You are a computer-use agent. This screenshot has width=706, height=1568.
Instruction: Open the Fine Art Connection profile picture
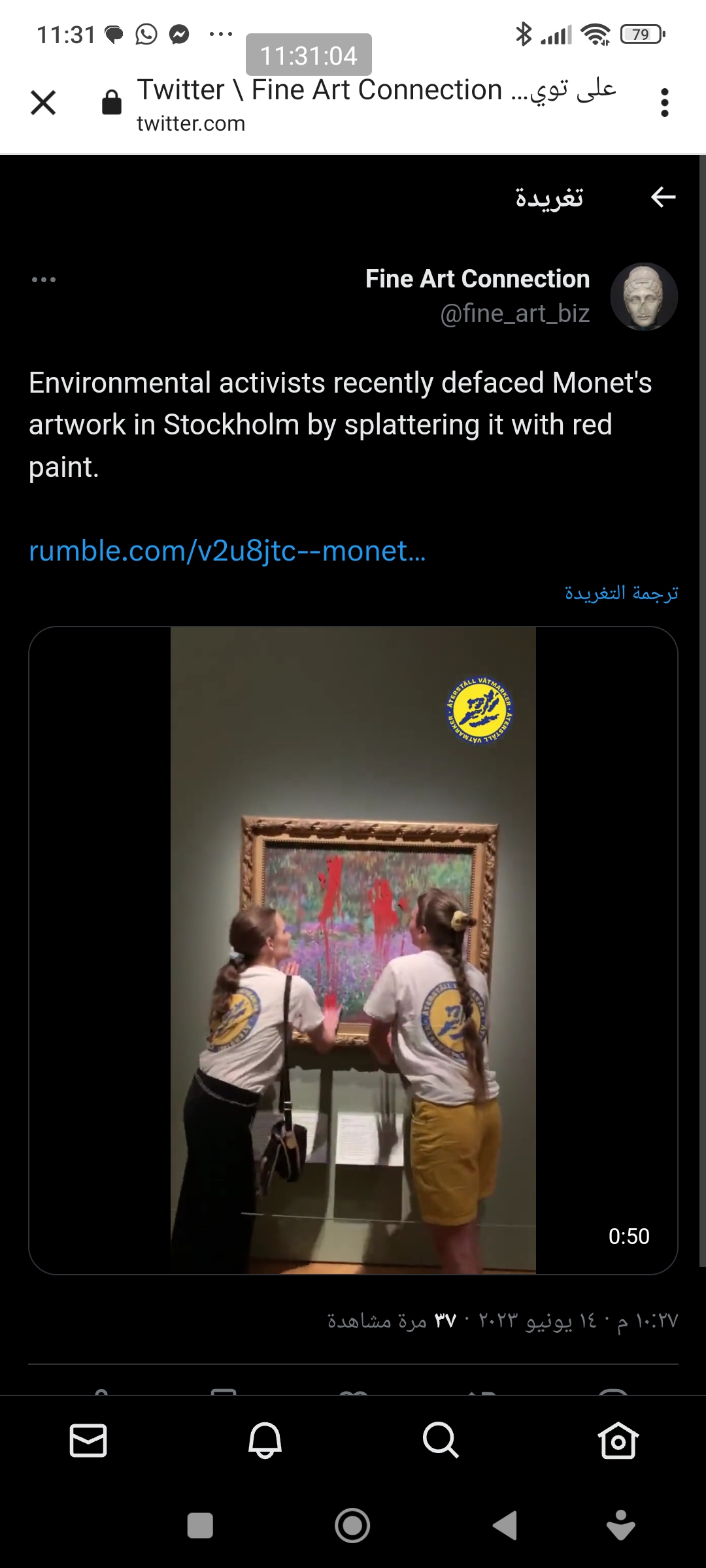(x=643, y=297)
